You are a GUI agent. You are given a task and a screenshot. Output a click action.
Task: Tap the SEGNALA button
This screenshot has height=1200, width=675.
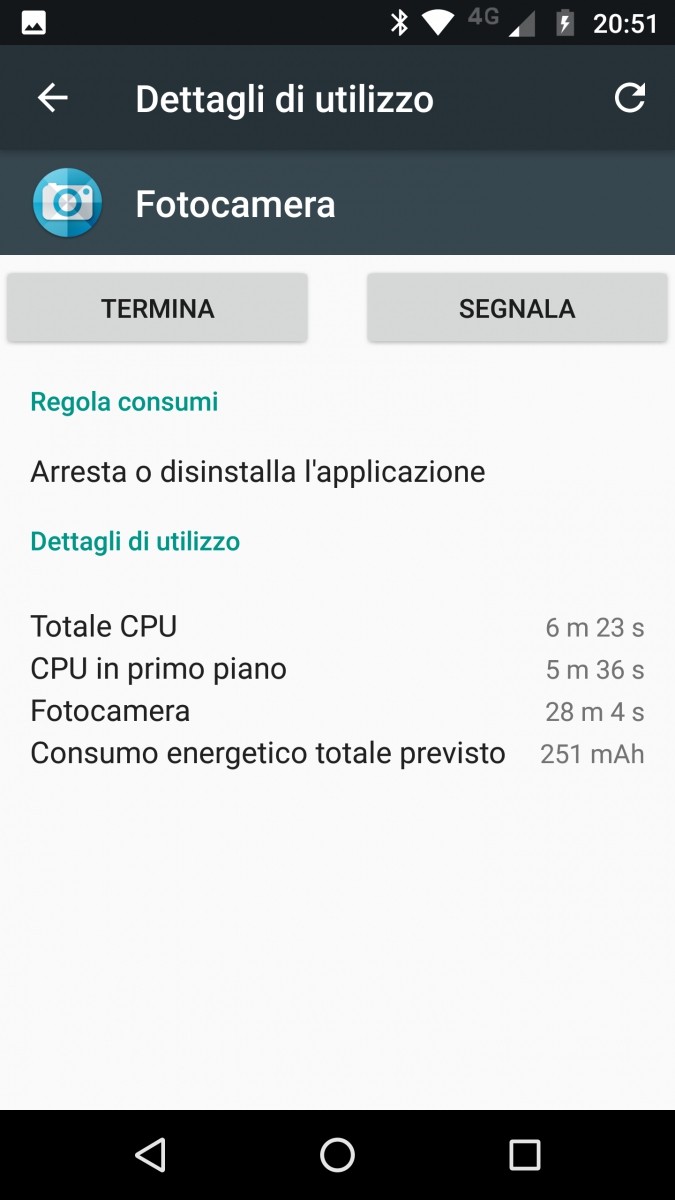516,308
